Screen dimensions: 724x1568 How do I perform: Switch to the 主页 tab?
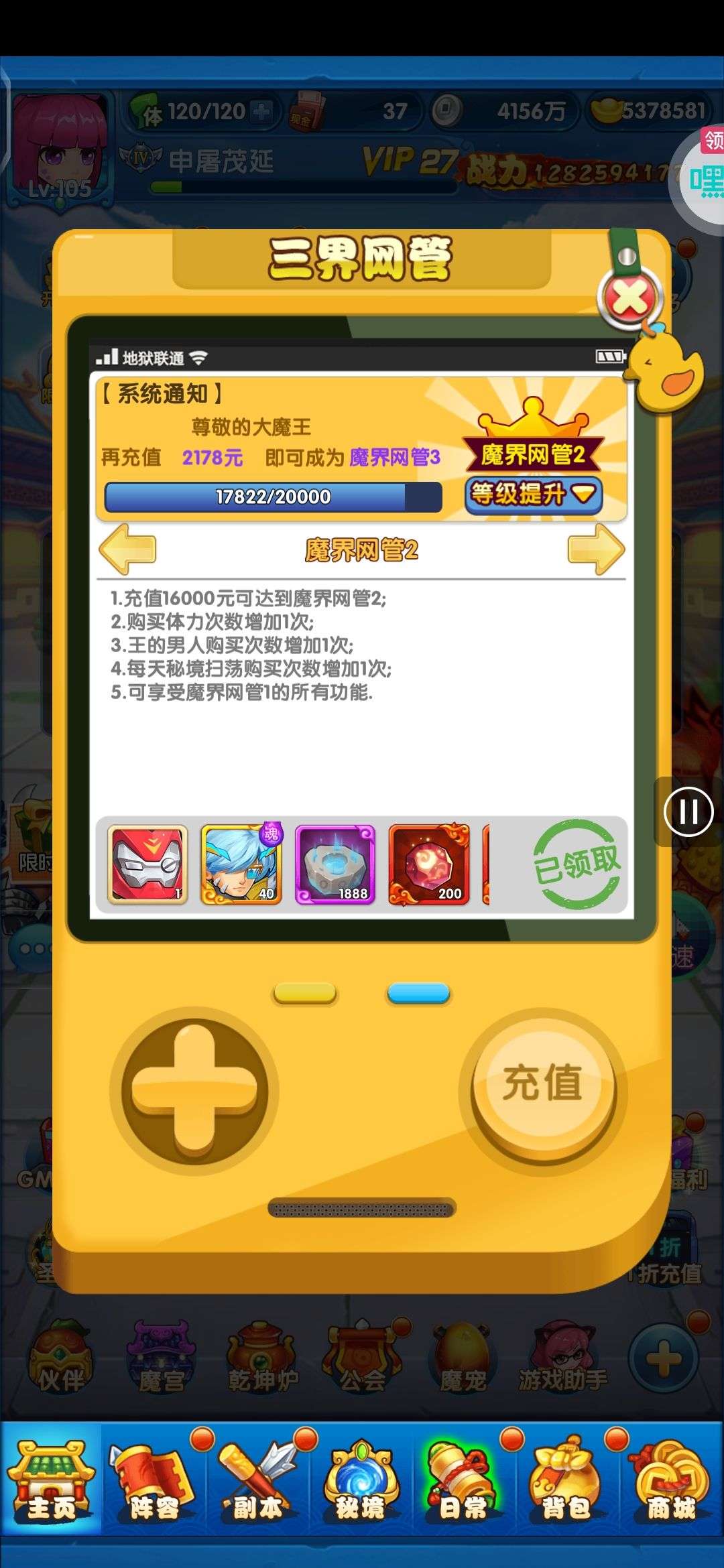[x=51, y=1482]
